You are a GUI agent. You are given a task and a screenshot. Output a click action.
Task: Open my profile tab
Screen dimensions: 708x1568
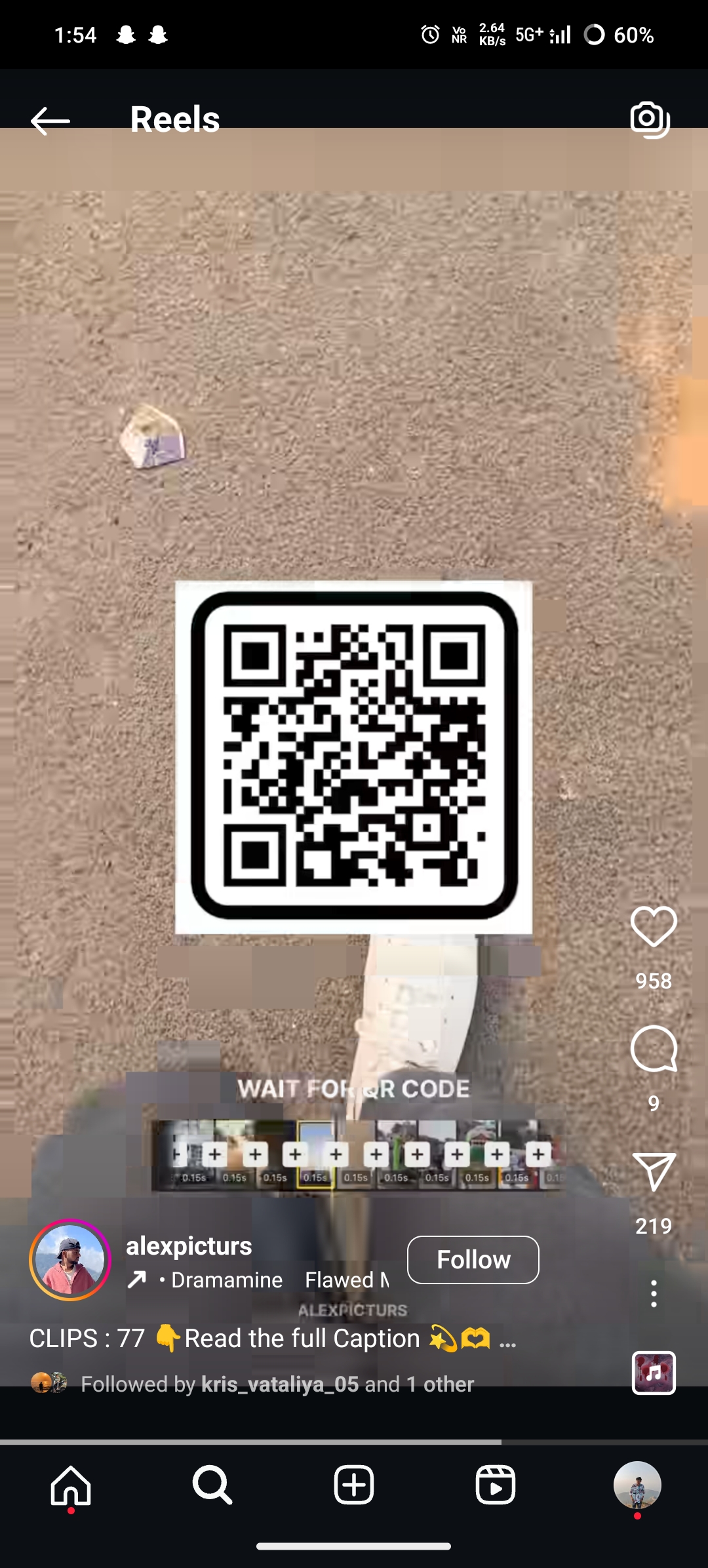pos(637,1485)
